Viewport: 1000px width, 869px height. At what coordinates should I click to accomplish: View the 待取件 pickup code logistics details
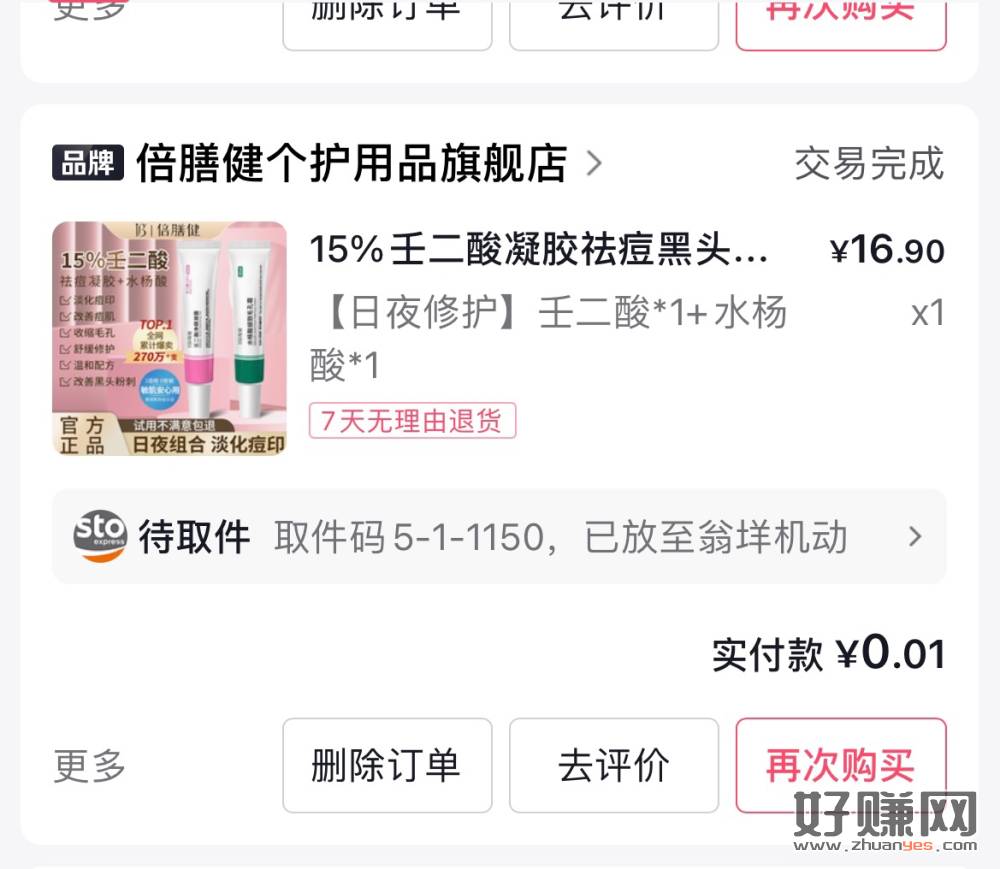tap(498, 537)
